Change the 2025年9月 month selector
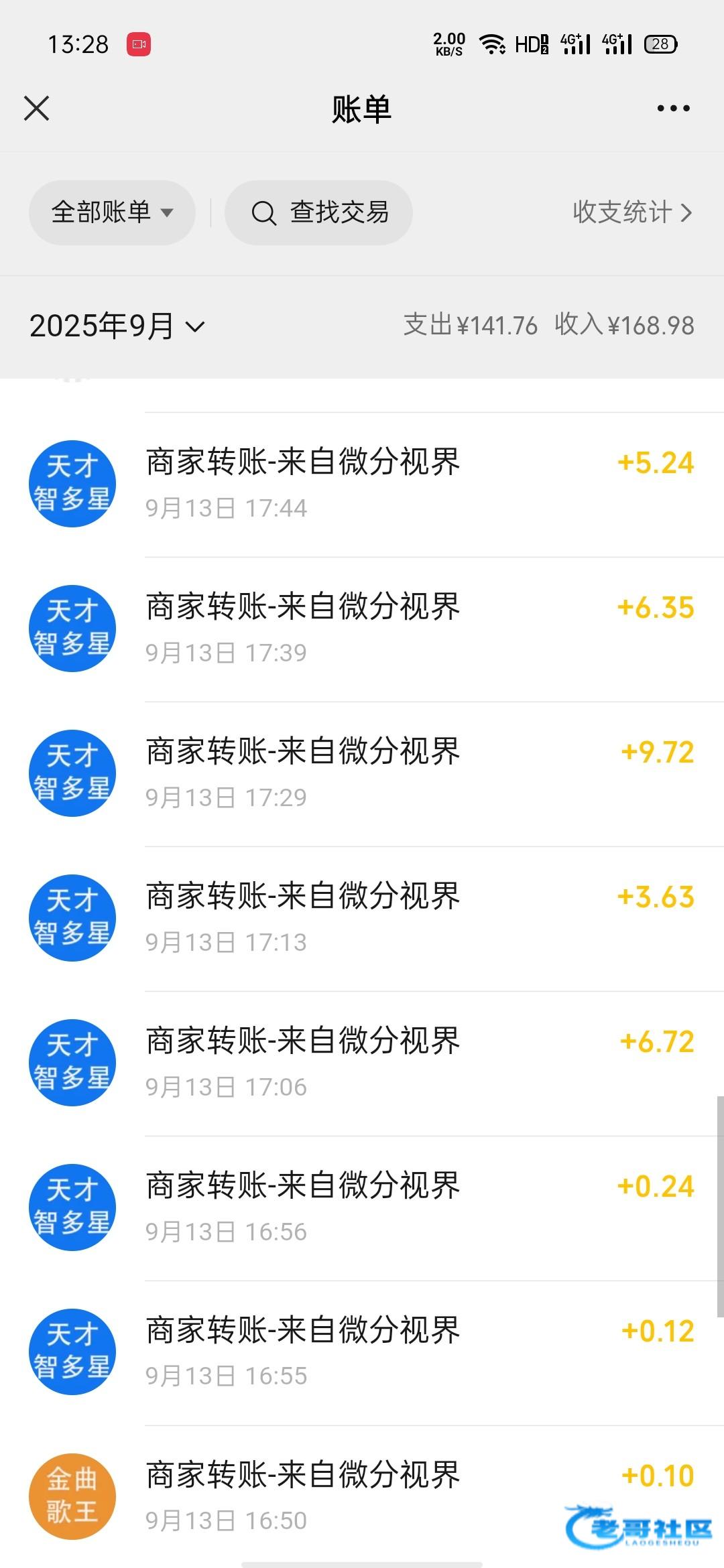Screen dimensions: 724x1568 coord(117,326)
